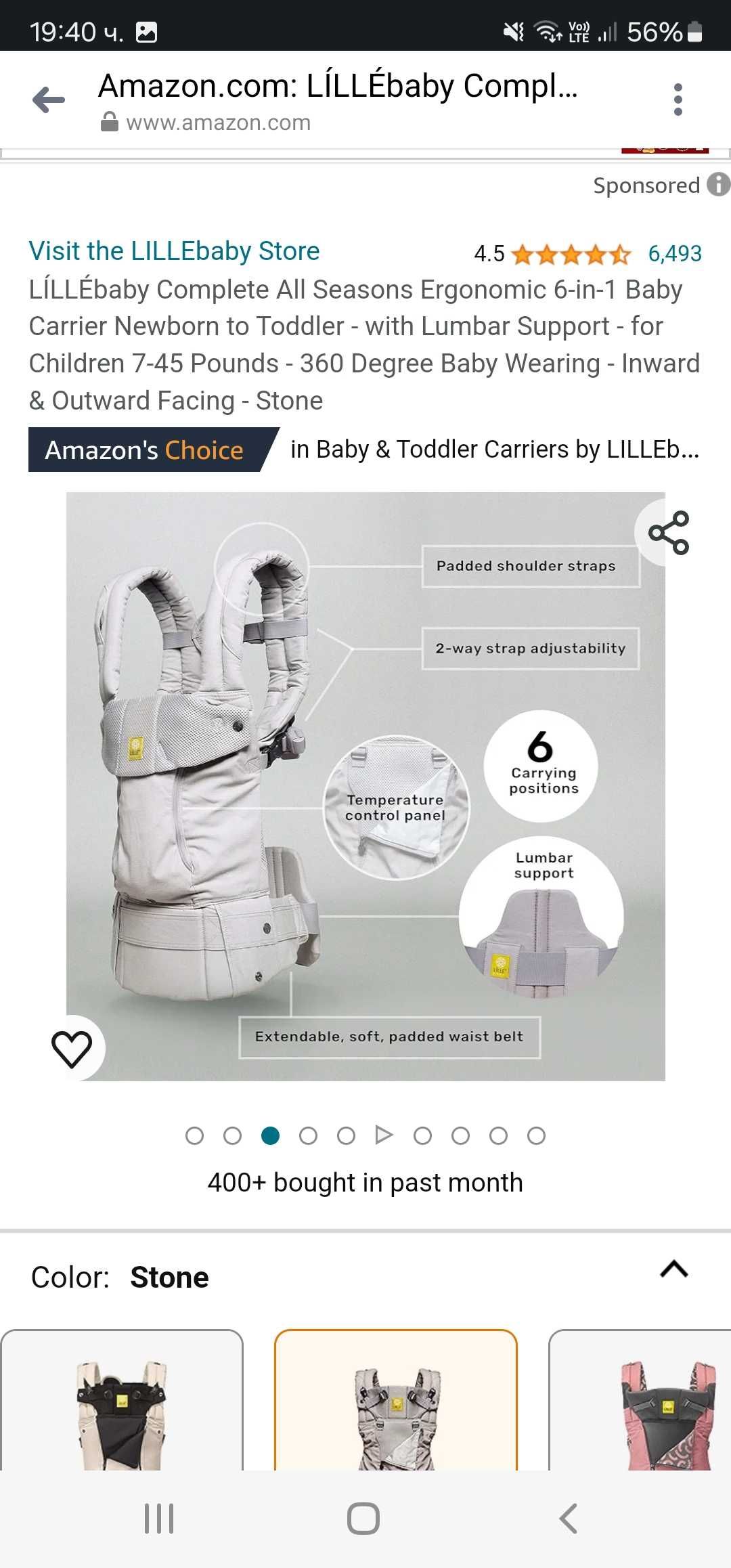731x1568 pixels.
Task: Go back using the browser back arrow
Action: (49, 100)
